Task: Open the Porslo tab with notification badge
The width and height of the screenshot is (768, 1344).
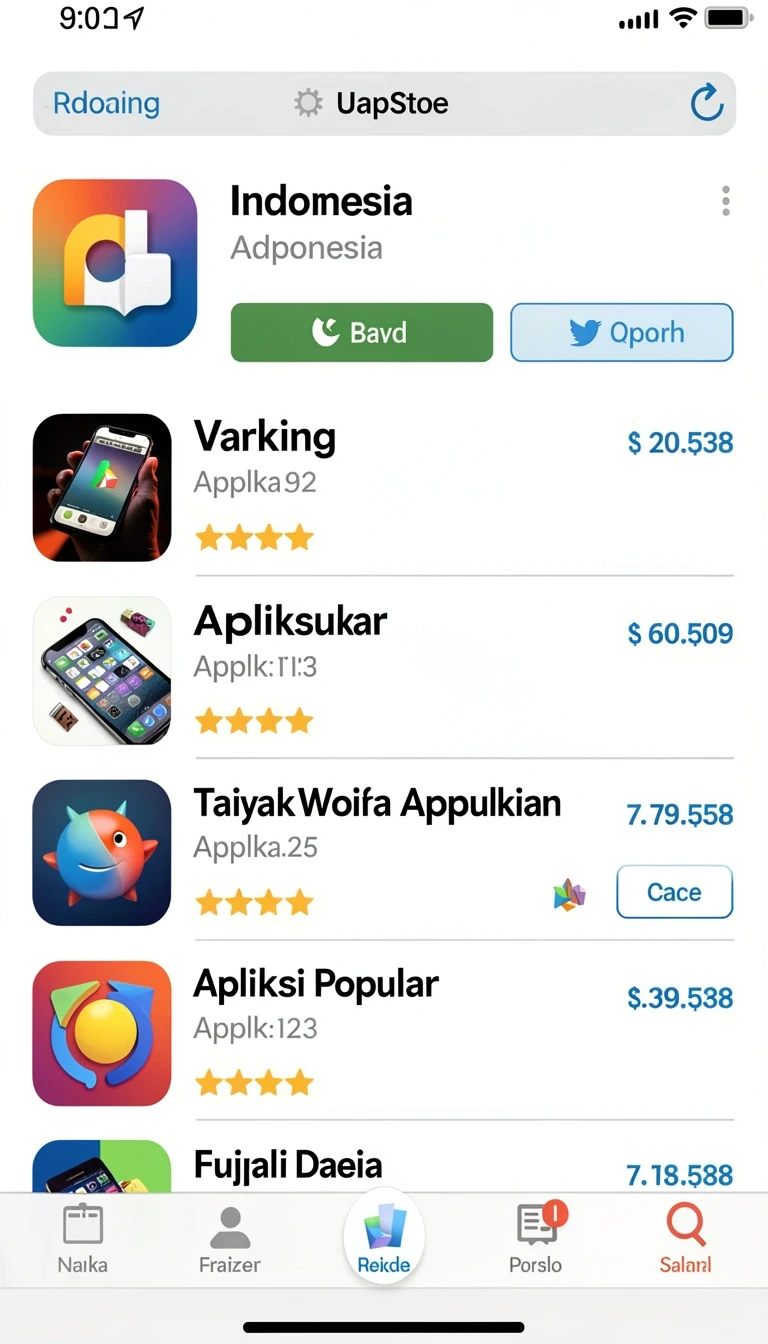Action: tap(537, 1239)
